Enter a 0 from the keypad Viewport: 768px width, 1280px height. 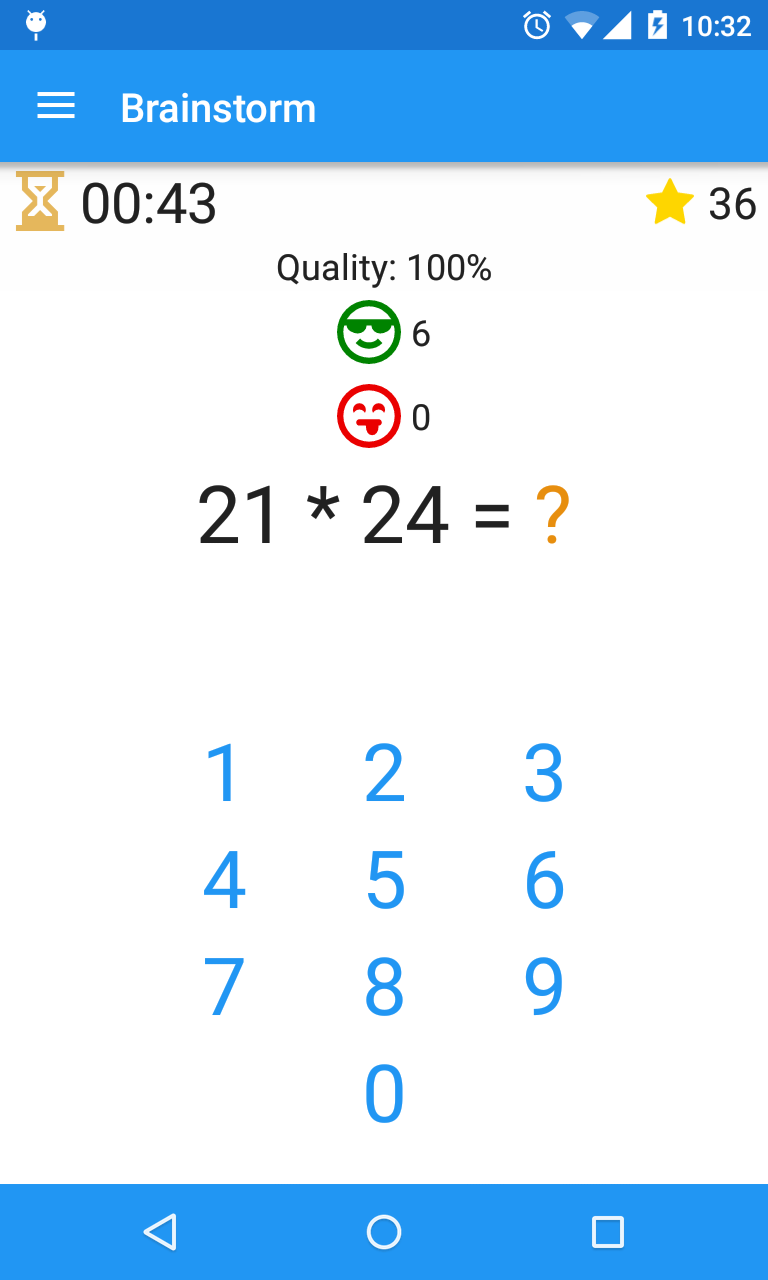tap(384, 1094)
